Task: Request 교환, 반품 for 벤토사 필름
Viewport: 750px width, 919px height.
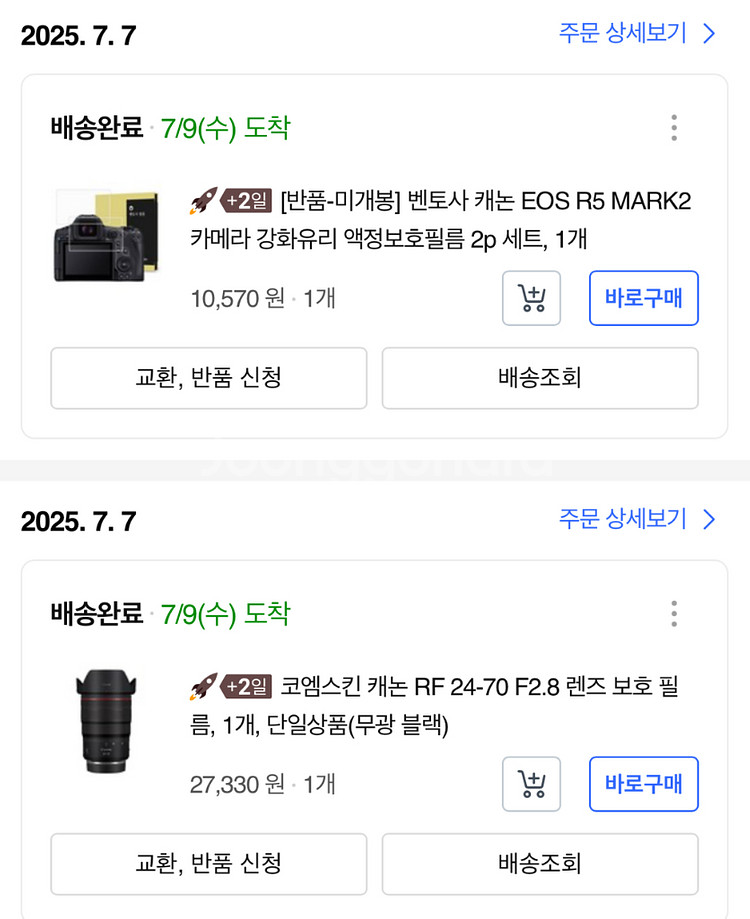Action: pos(209,378)
